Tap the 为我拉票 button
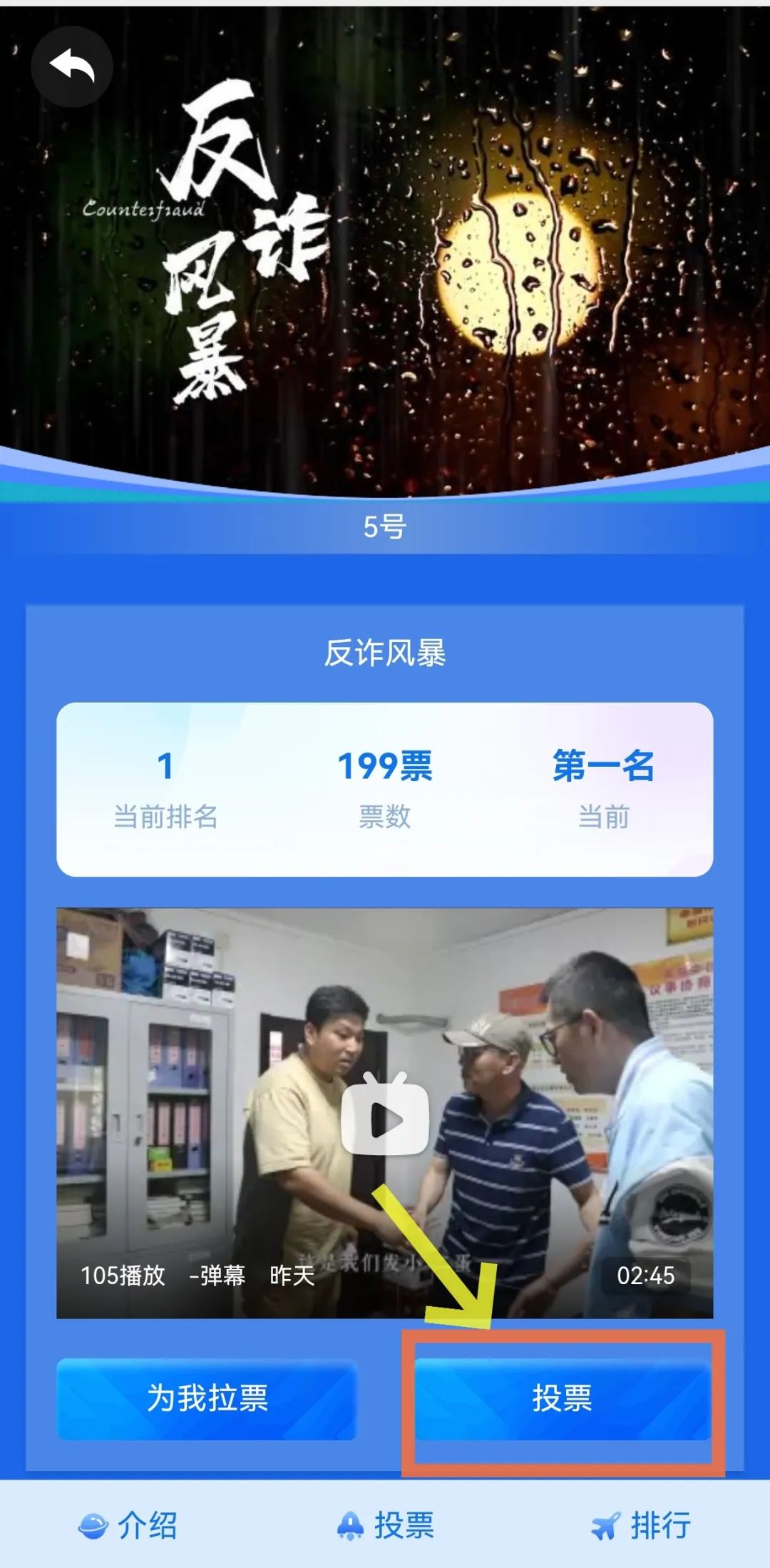The image size is (770, 1568). [x=207, y=1398]
